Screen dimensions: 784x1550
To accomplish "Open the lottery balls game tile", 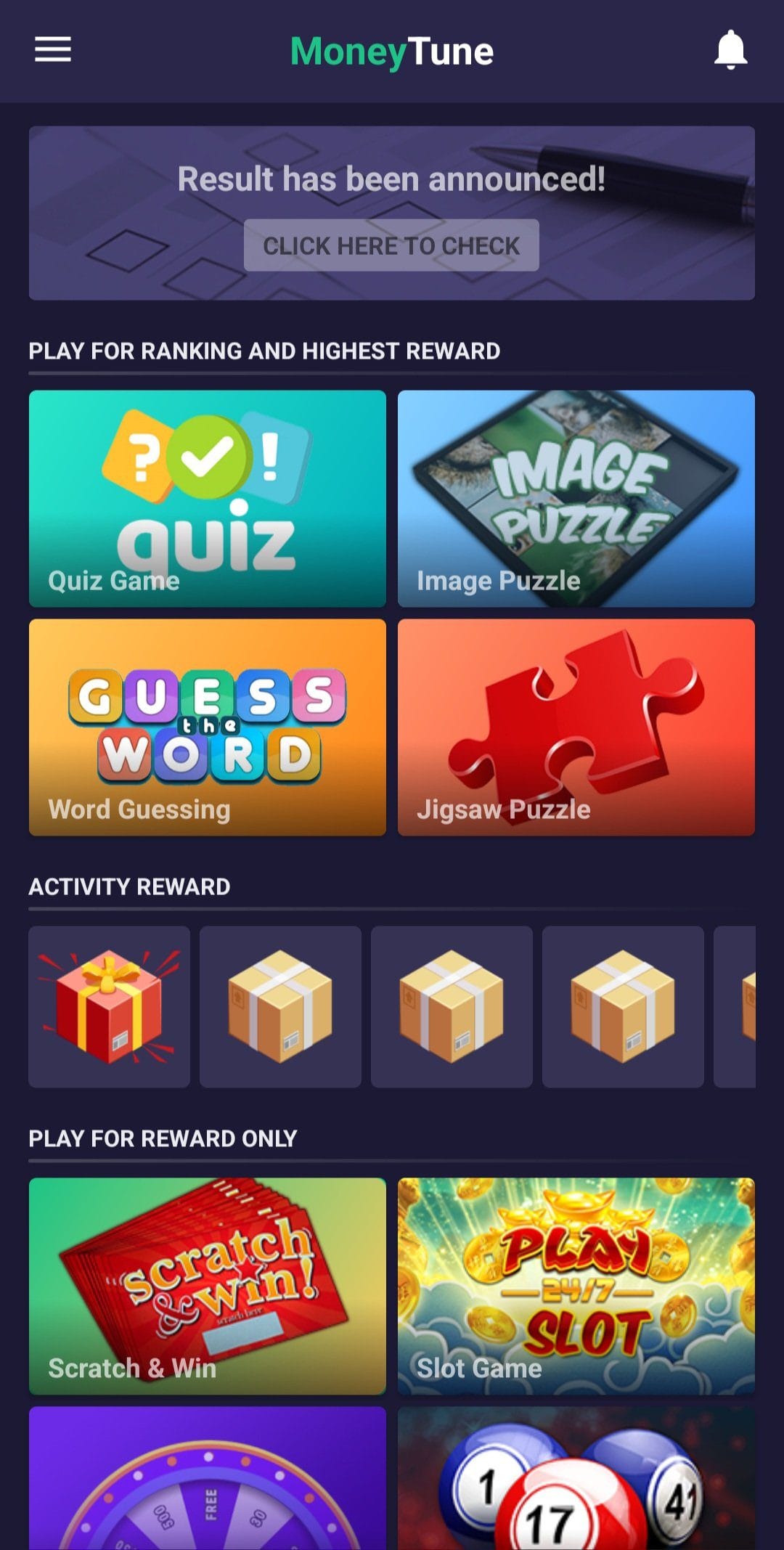I will click(x=576, y=1478).
